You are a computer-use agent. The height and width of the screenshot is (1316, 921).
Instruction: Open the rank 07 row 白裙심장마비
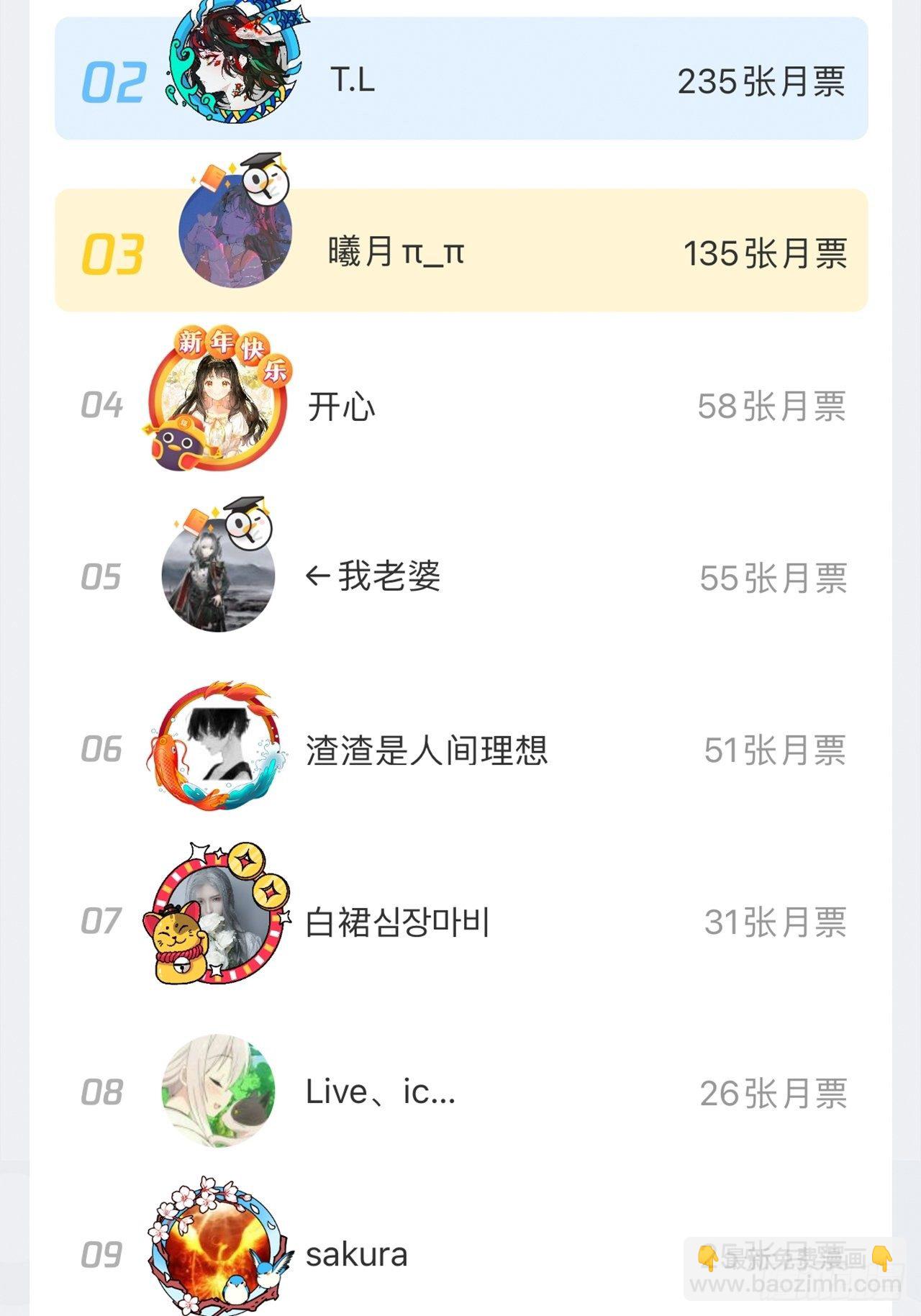click(x=397, y=922)
